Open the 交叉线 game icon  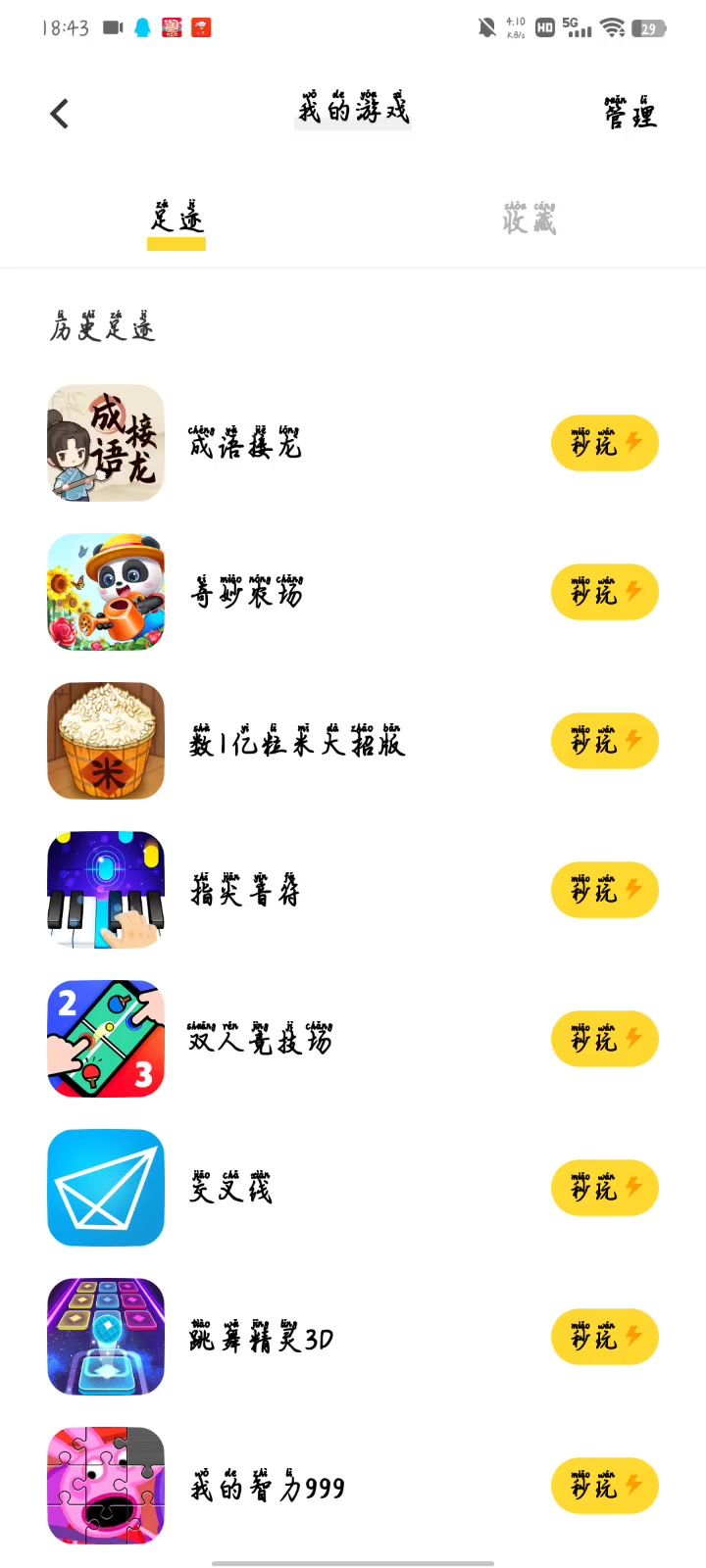pos(106,1188)
